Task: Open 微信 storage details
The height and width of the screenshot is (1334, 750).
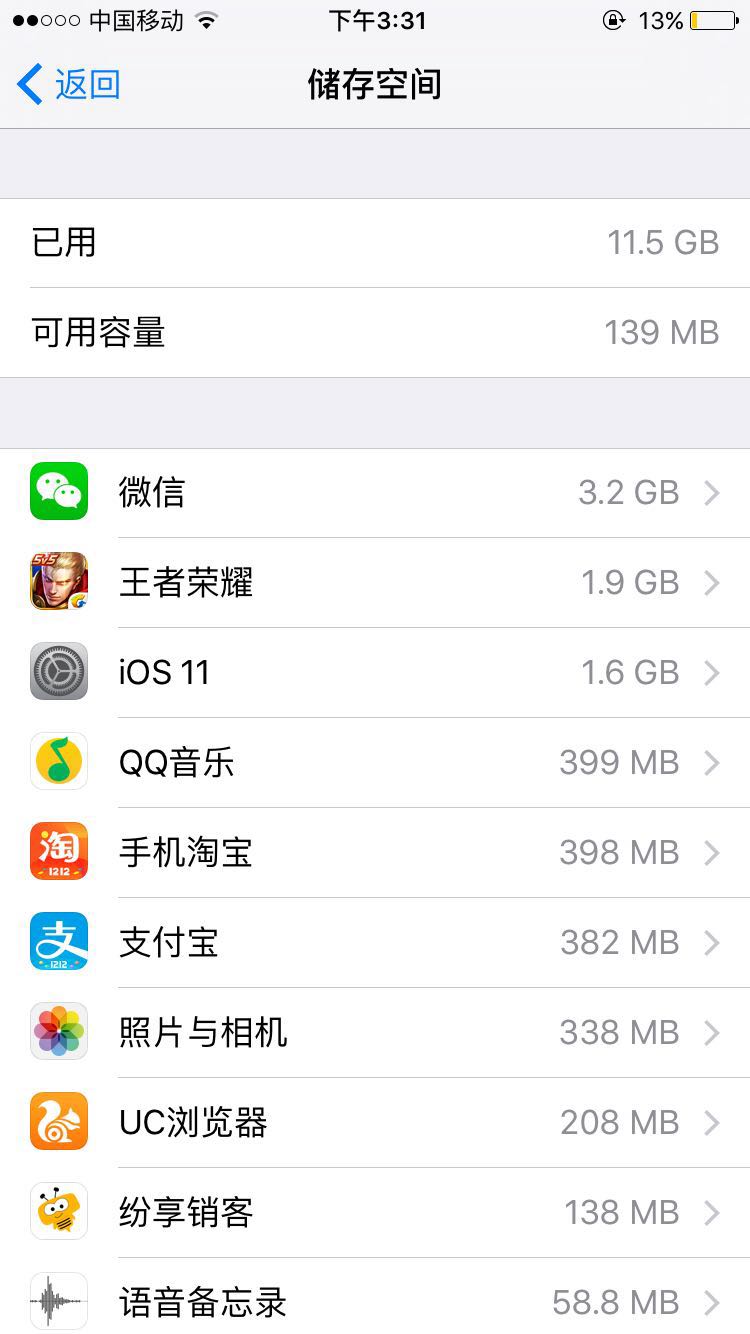Action: 375,493
